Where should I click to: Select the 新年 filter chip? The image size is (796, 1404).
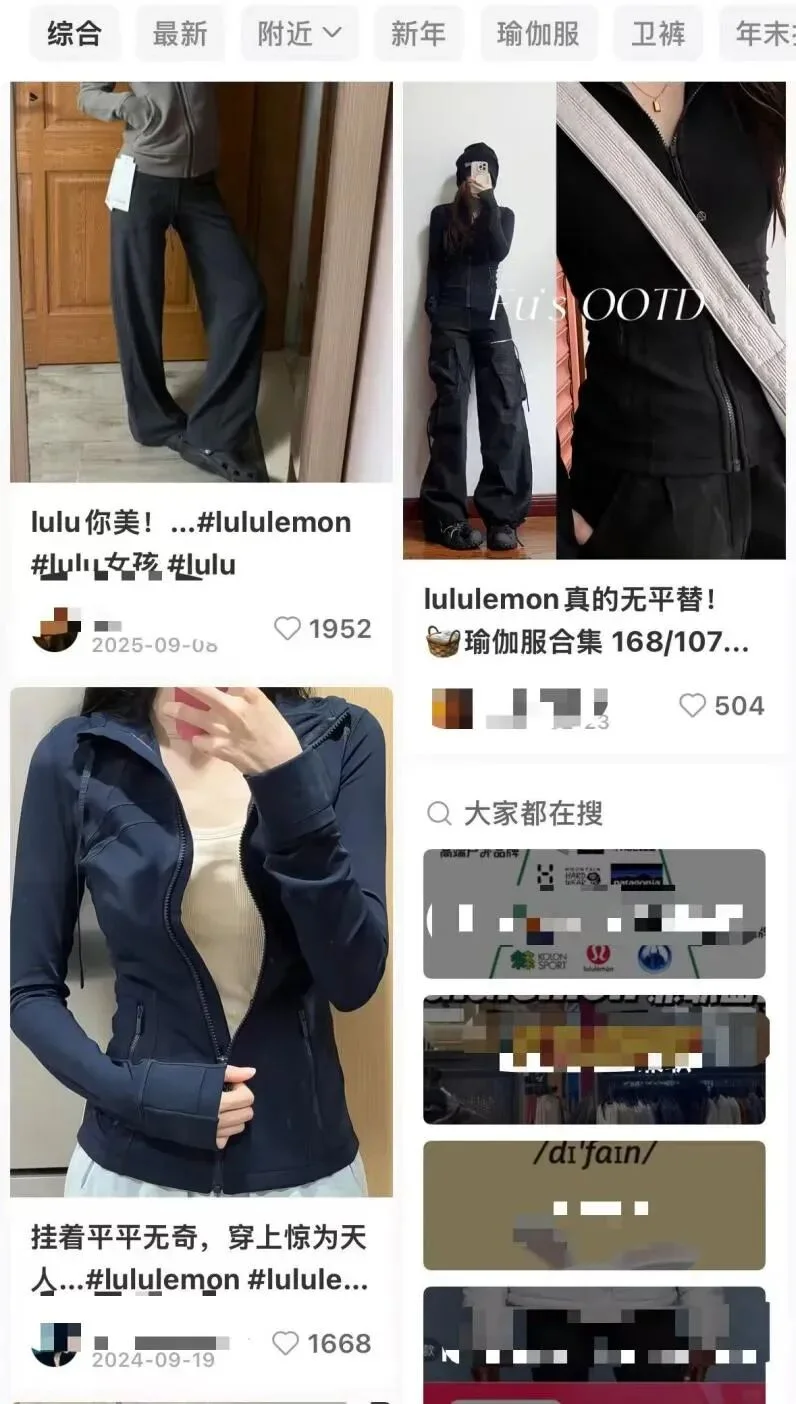coord(418,34)
